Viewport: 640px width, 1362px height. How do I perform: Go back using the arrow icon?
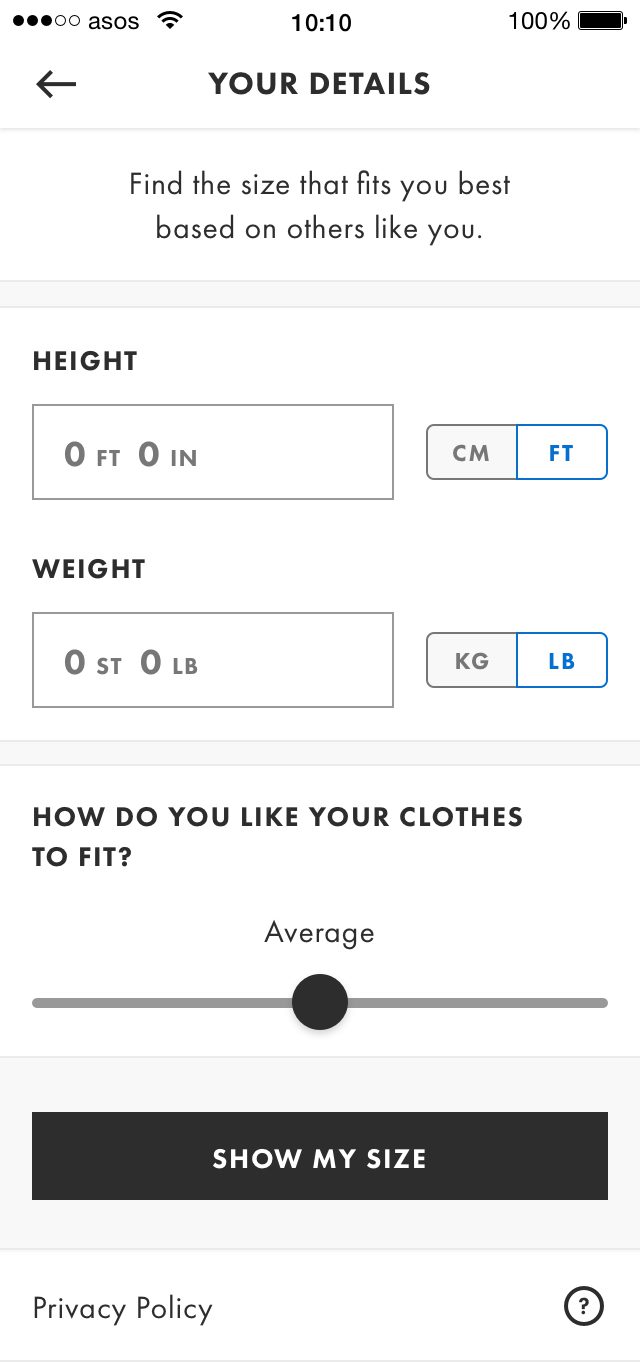(x=56, y=84)
